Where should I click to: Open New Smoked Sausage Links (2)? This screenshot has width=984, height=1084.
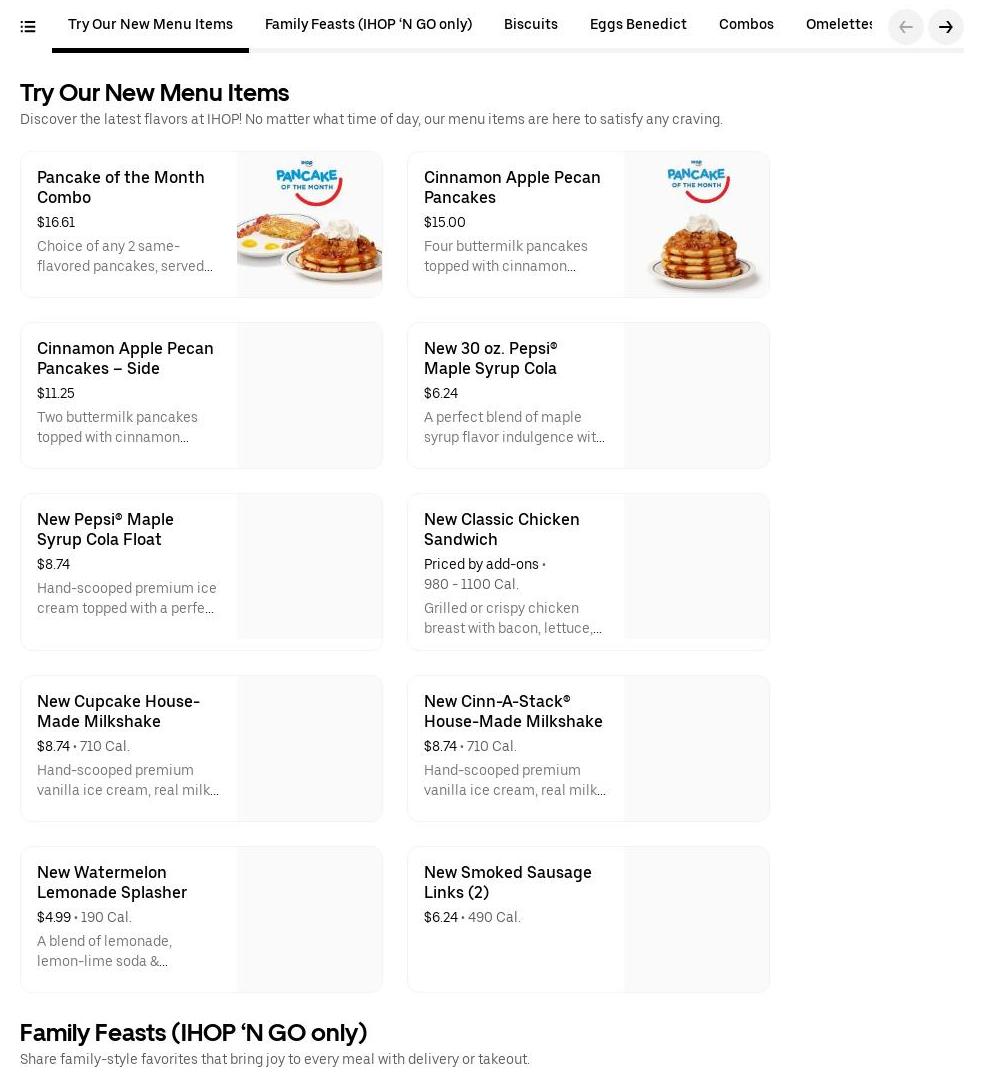tap(588, 919)
